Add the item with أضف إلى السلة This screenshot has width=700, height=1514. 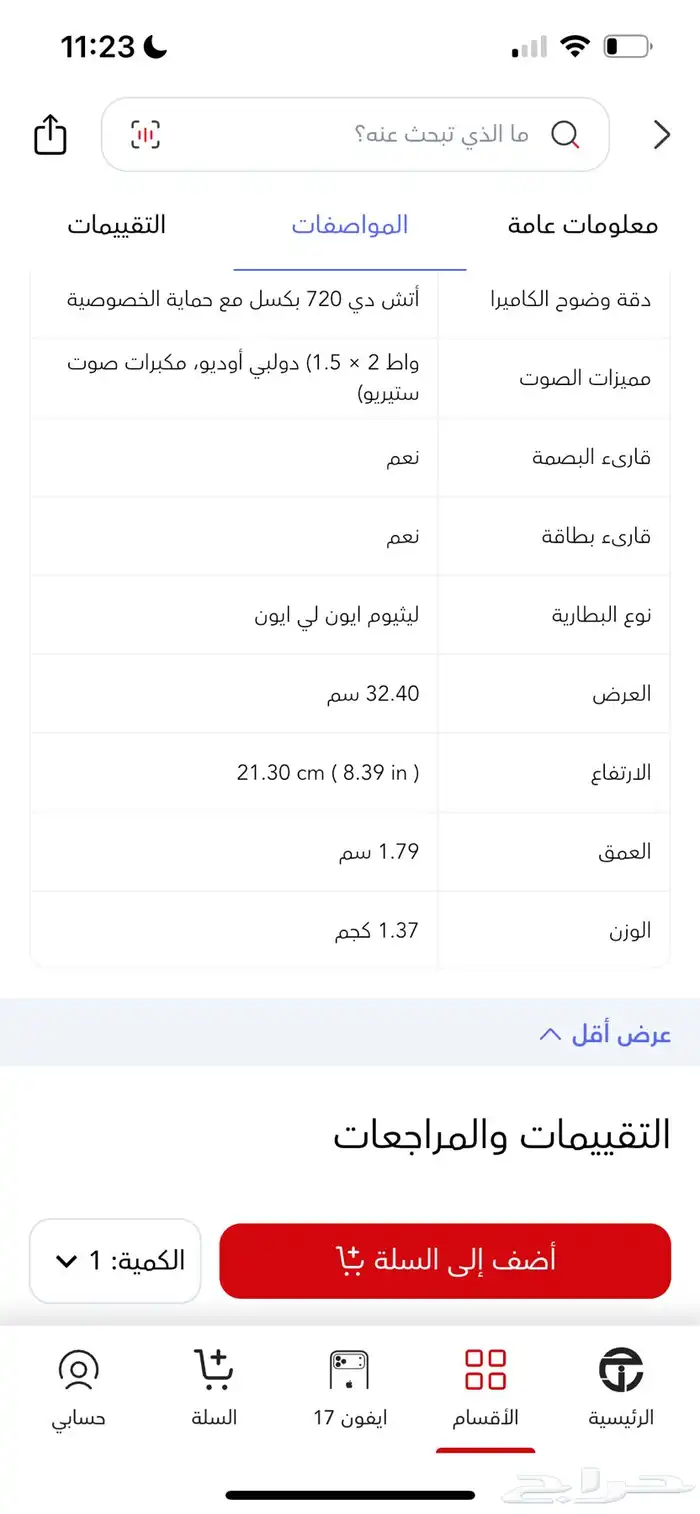pyautogui.click(x=445, y=1260)
